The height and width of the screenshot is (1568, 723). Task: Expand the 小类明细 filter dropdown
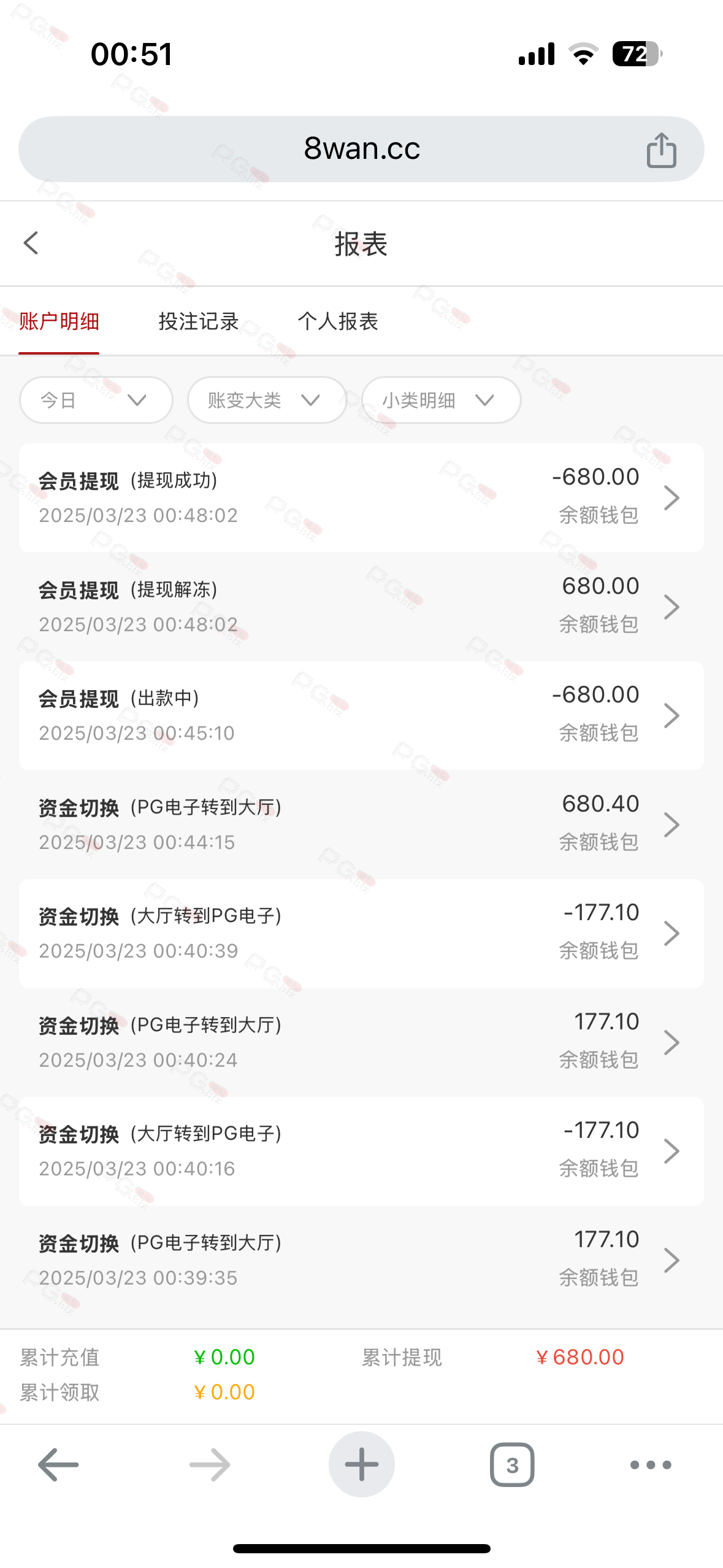pos(441,400)
